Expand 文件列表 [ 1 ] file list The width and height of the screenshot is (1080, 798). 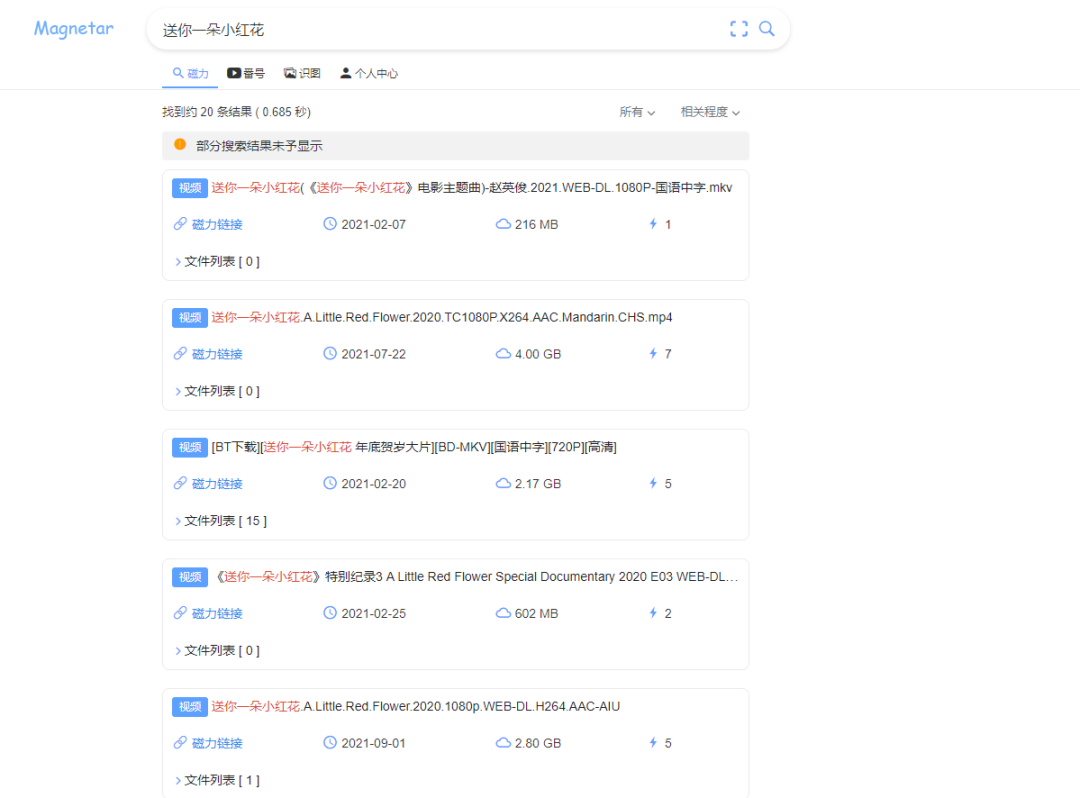218,780
